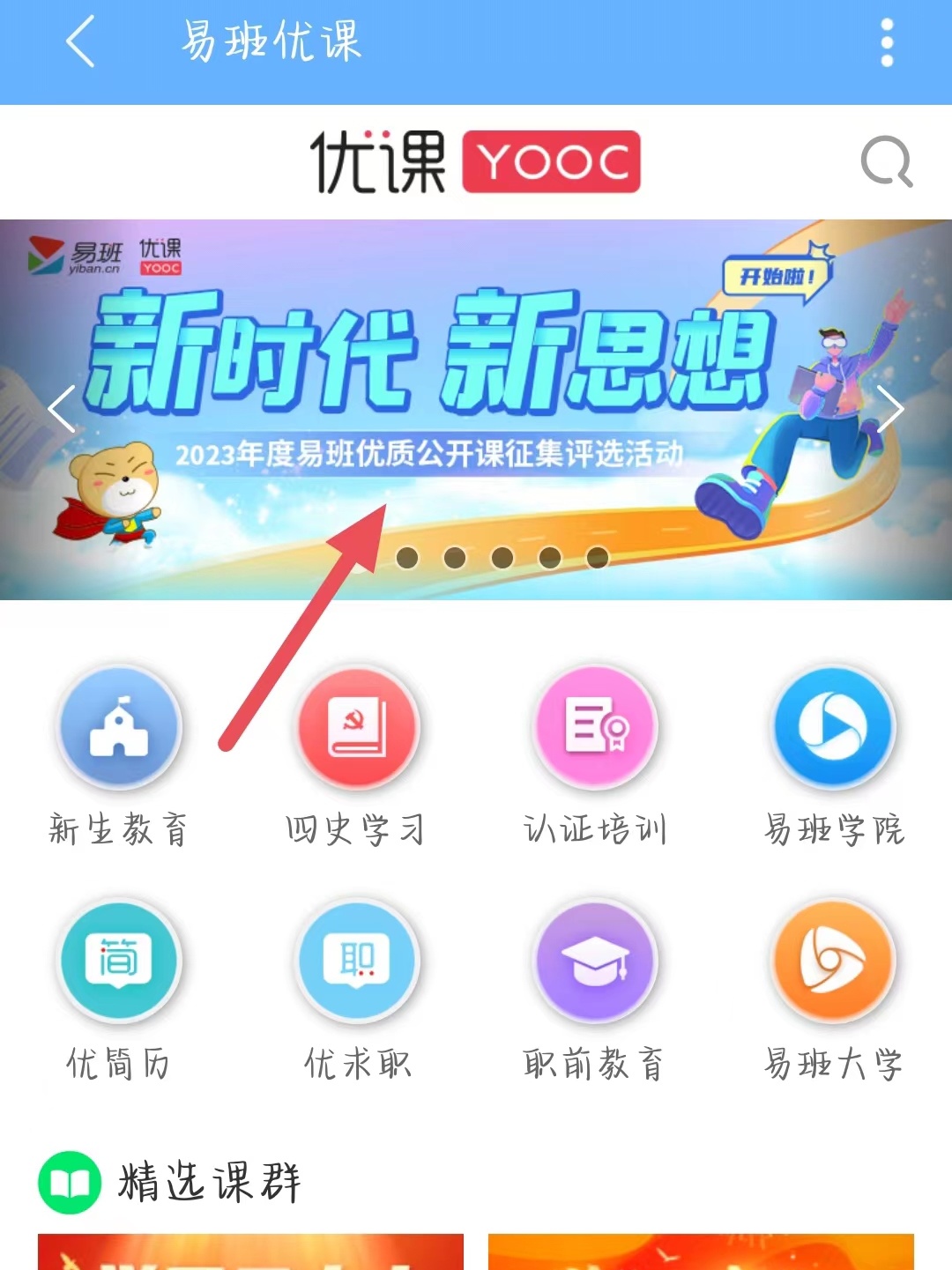Select the first banner page dot
Image resolution: width=952 pixels, height=1270 pixels.
(407, 558)
